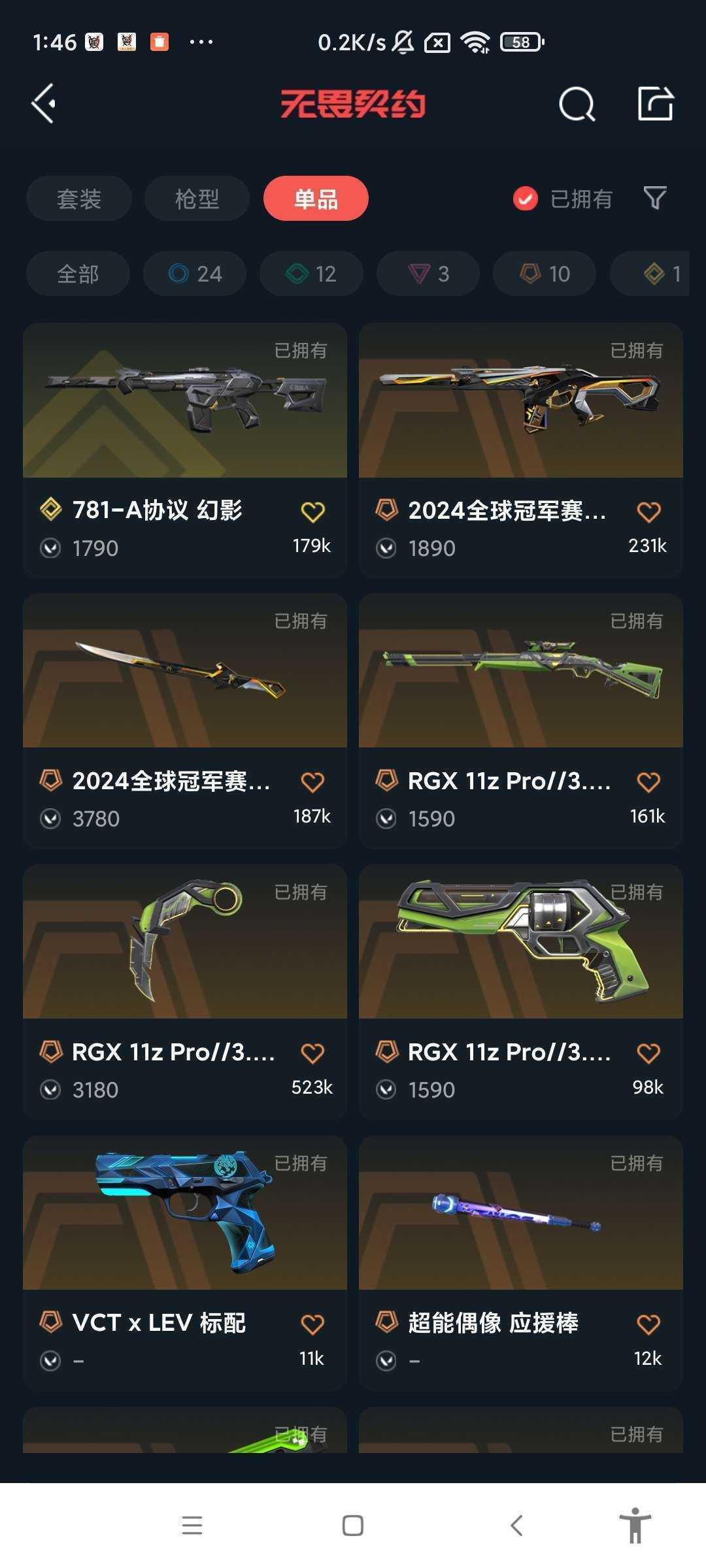
Task: Filter by the blue rarity chip showing 24
Action: 195,274
